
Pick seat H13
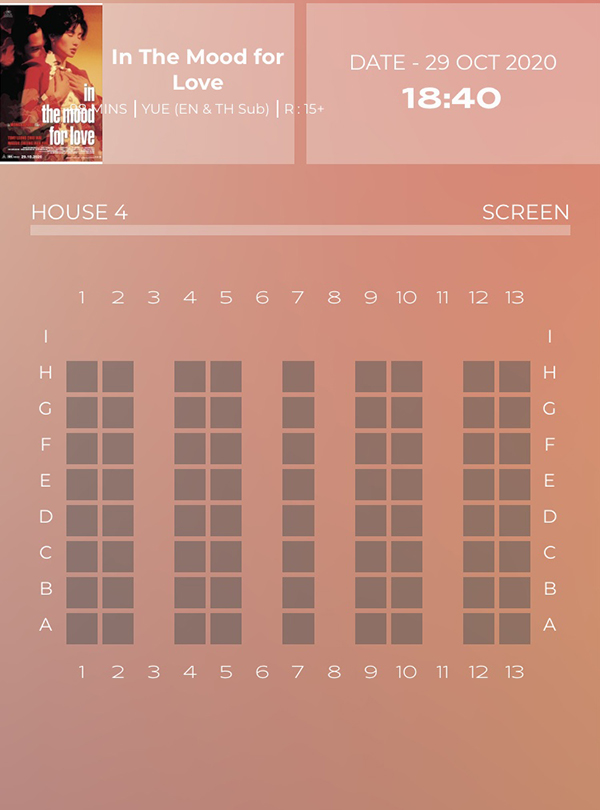[x=514, y=377]
